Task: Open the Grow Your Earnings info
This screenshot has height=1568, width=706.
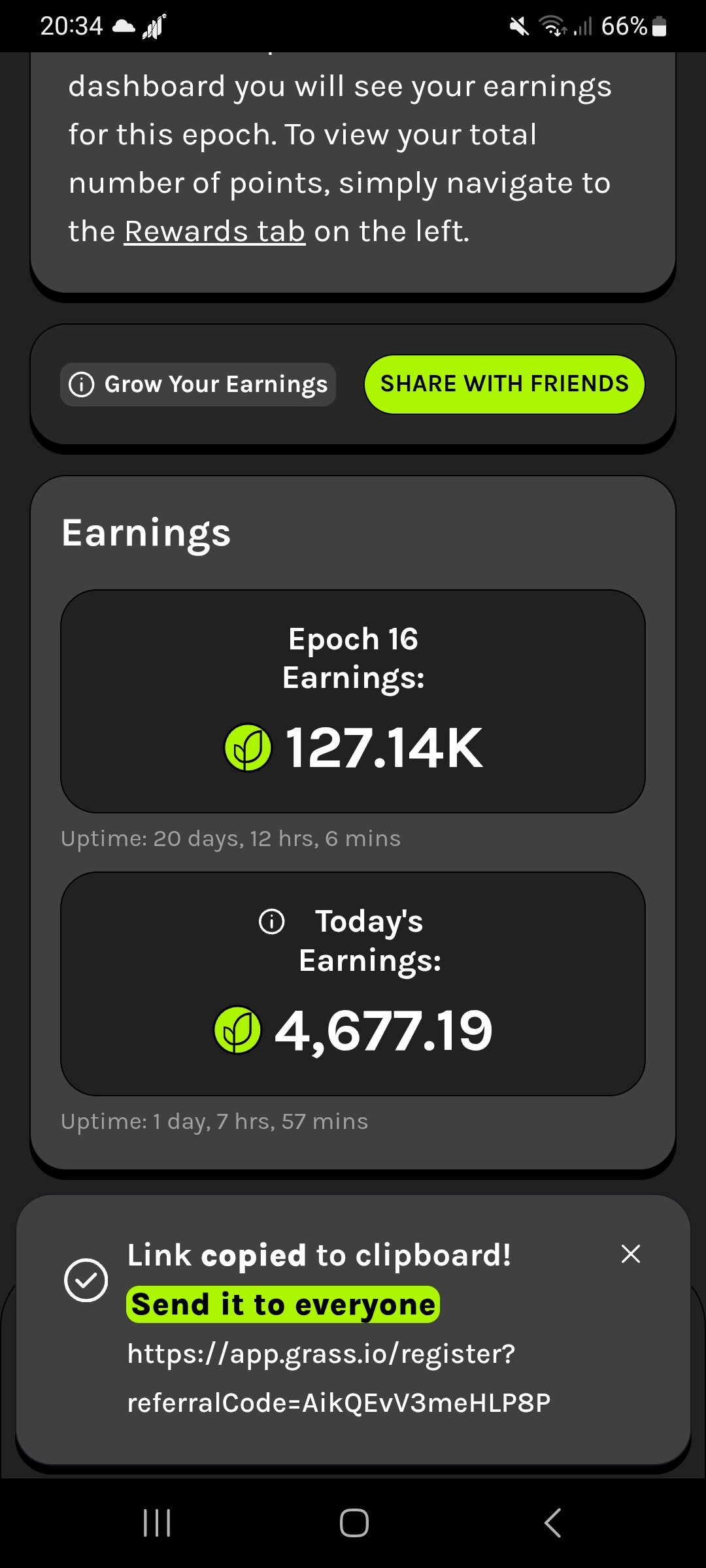Action: tap(198, 384)
